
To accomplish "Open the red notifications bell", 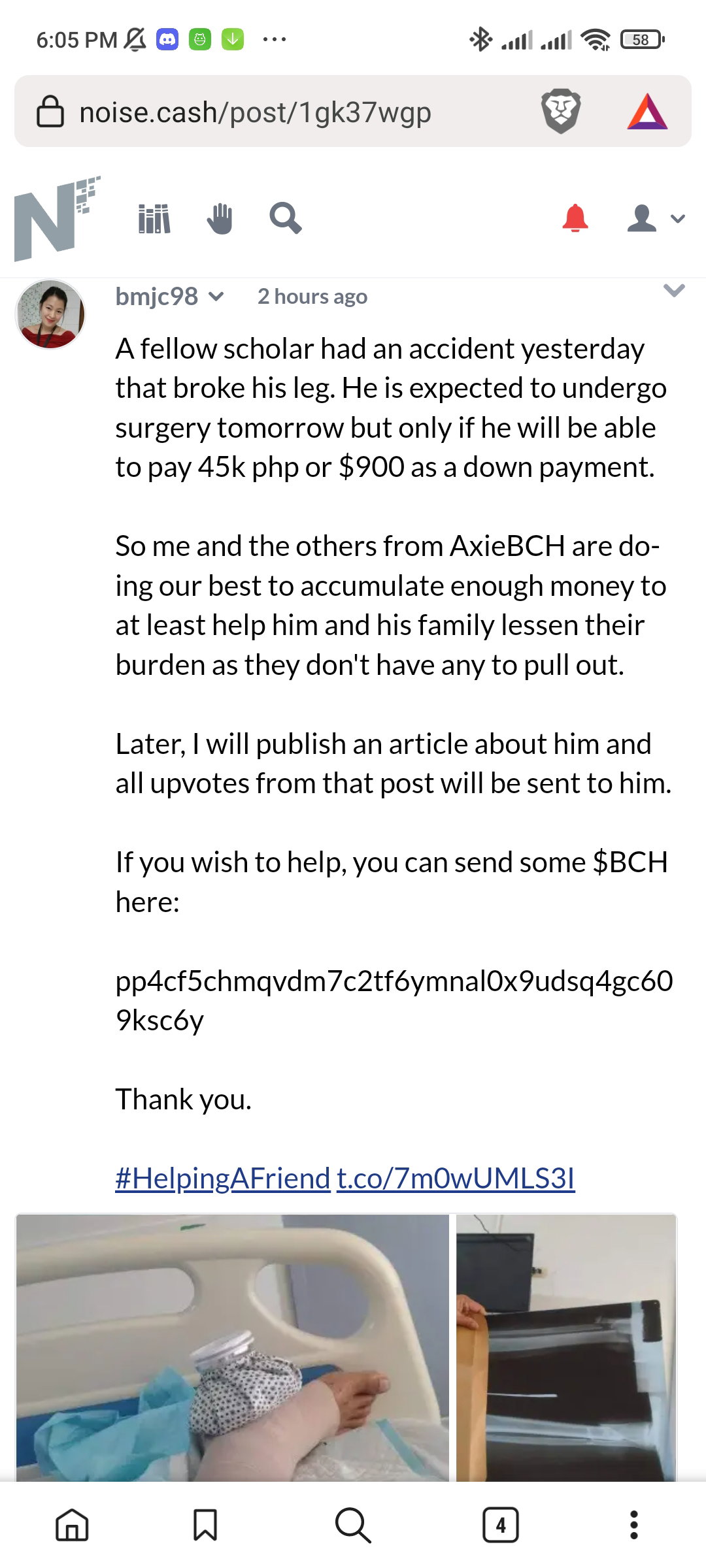I will [x=575, y=218].
